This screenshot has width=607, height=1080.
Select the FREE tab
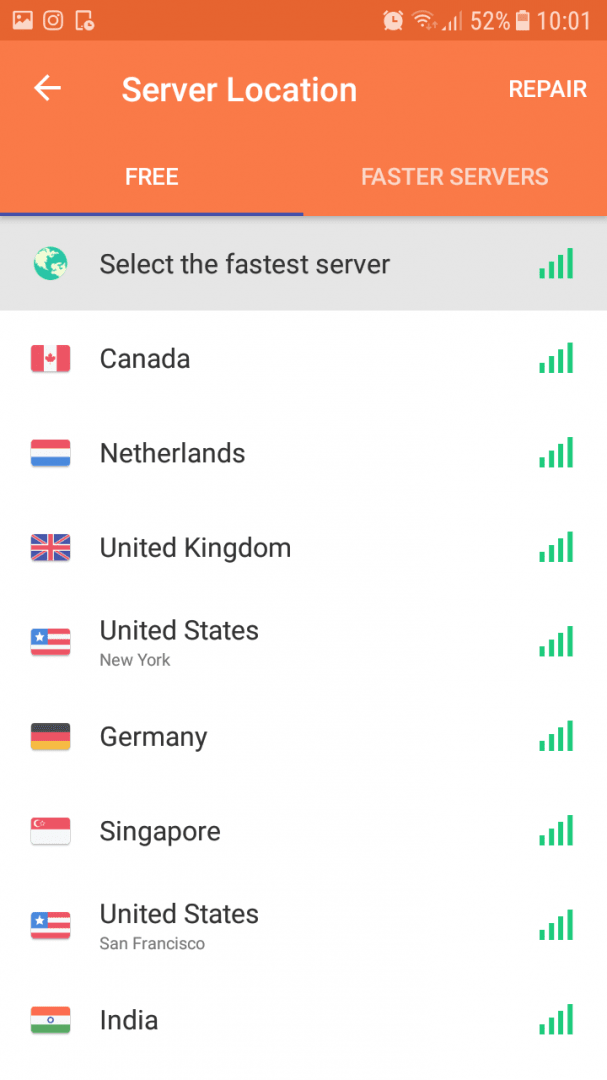pyautogui.click(x=152, y=177)
